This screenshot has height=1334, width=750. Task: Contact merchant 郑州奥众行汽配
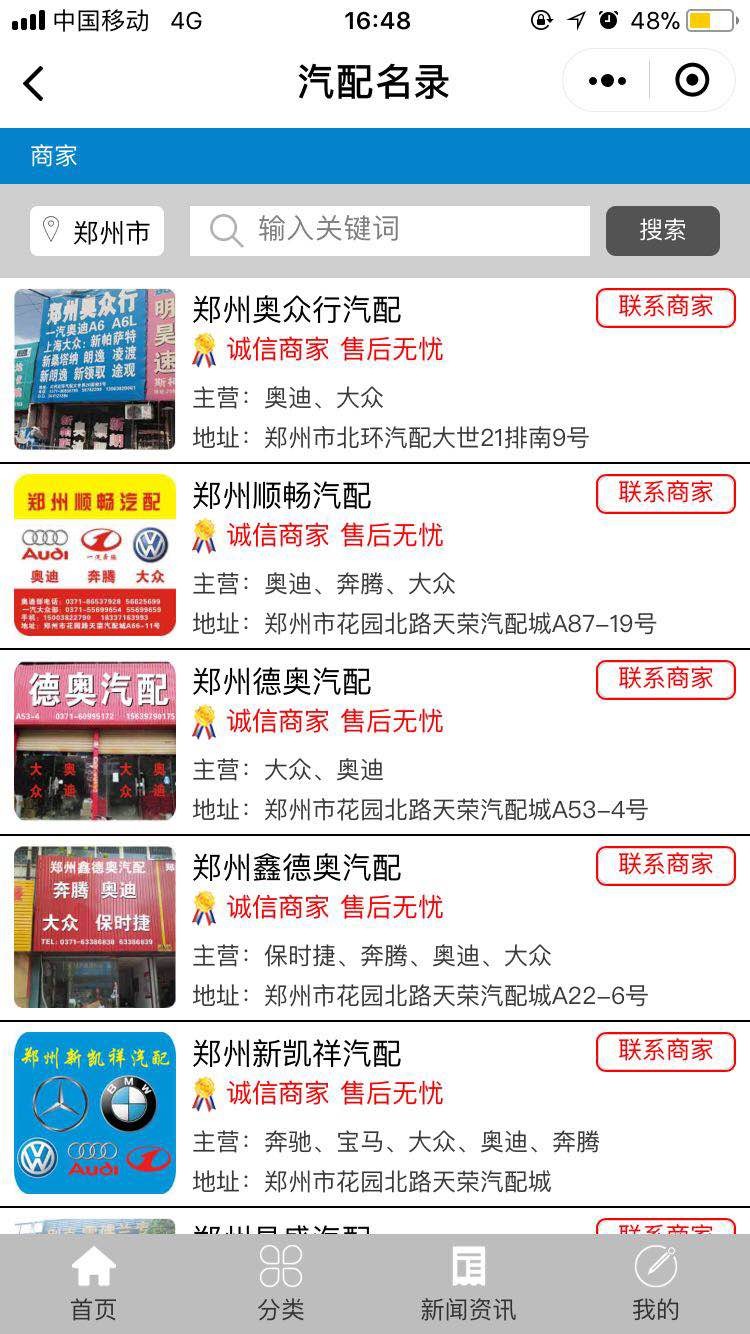click(x=665, y=308)
